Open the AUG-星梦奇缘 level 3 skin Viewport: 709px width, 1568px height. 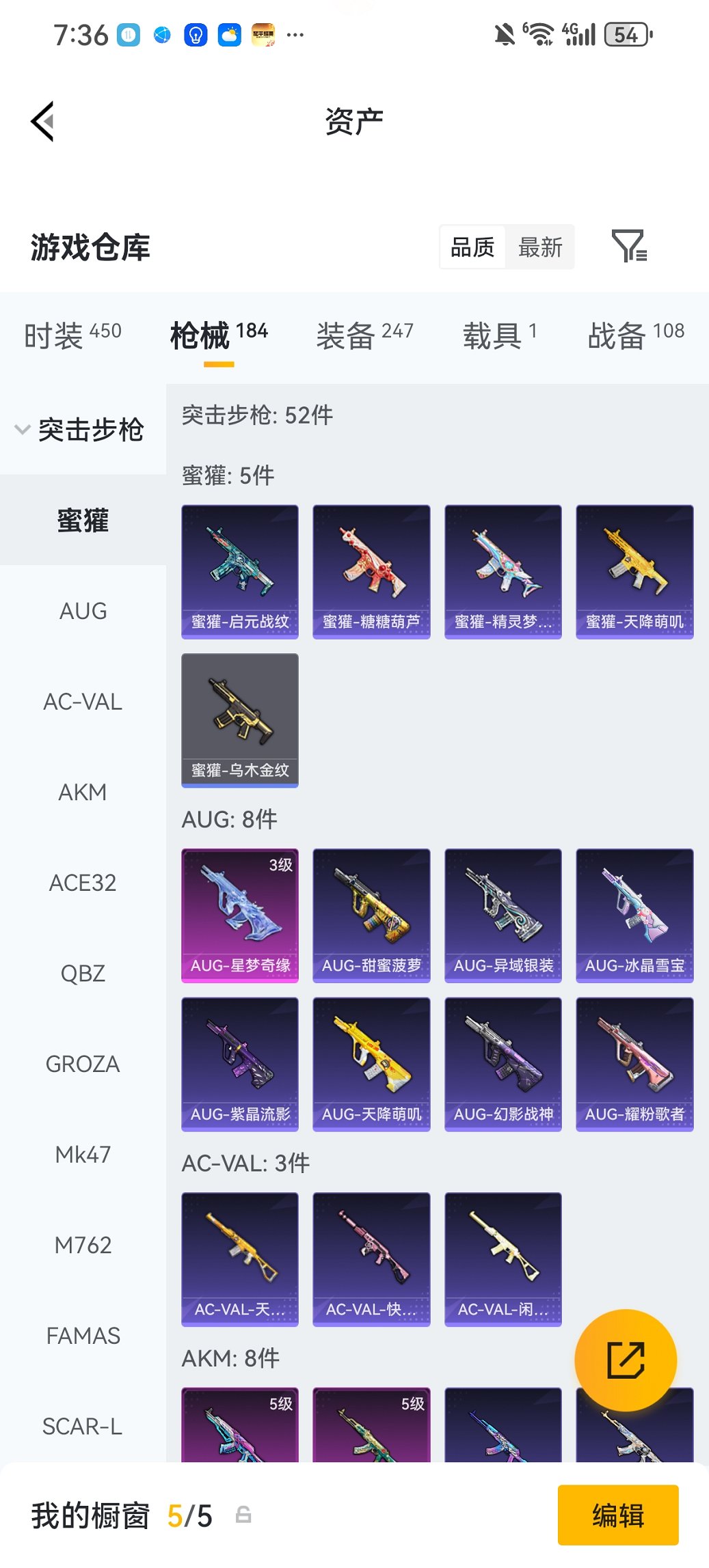pyautogui.click(x=240, y=915)
